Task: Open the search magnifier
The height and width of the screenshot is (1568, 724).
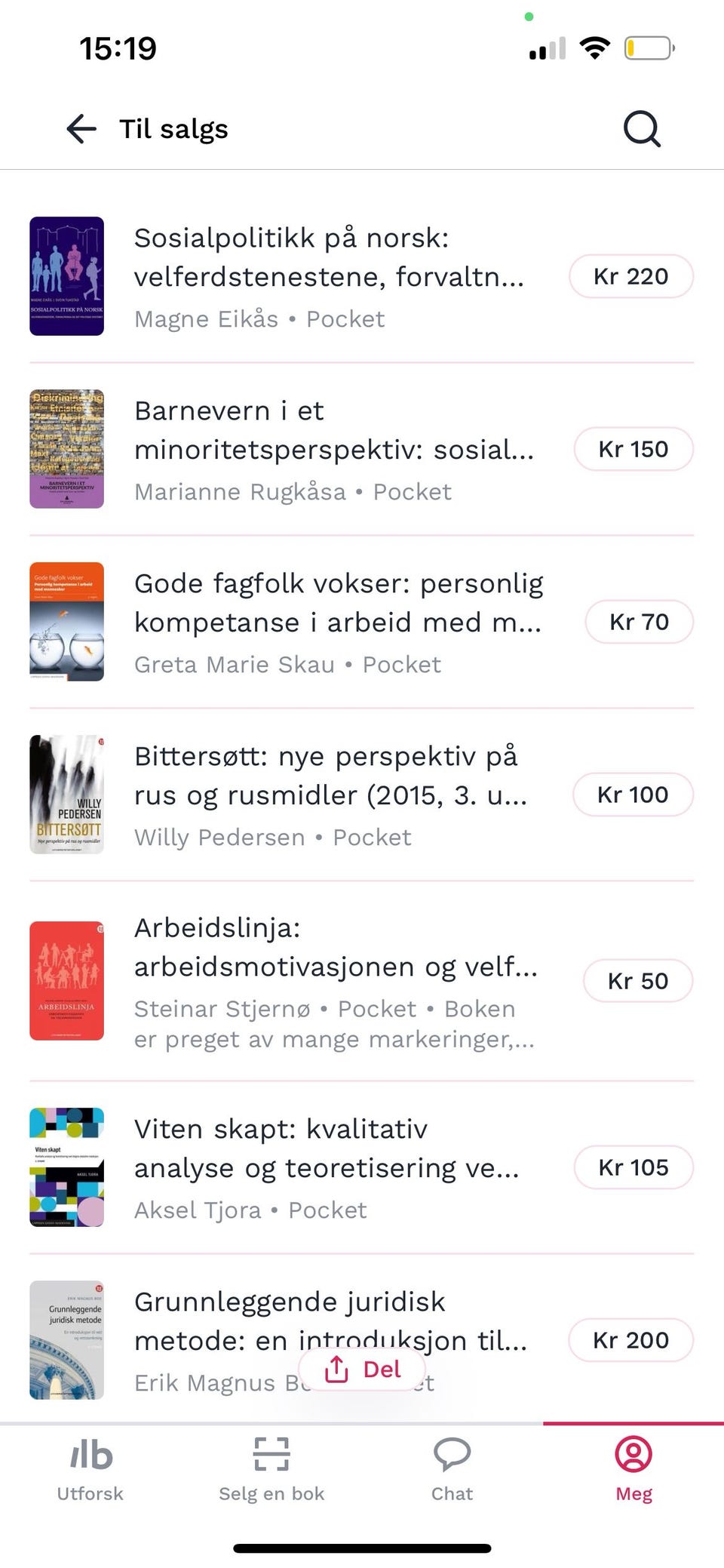Action: click(x=642, y=129)
